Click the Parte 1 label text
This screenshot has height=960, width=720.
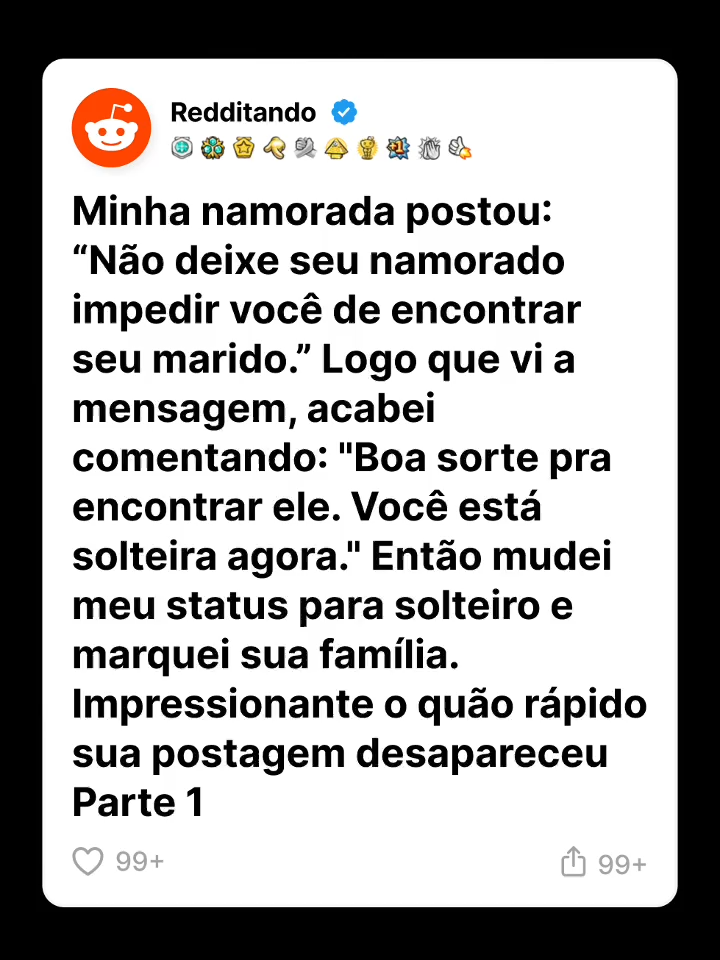pyautogui.click(x=138, y=802)
